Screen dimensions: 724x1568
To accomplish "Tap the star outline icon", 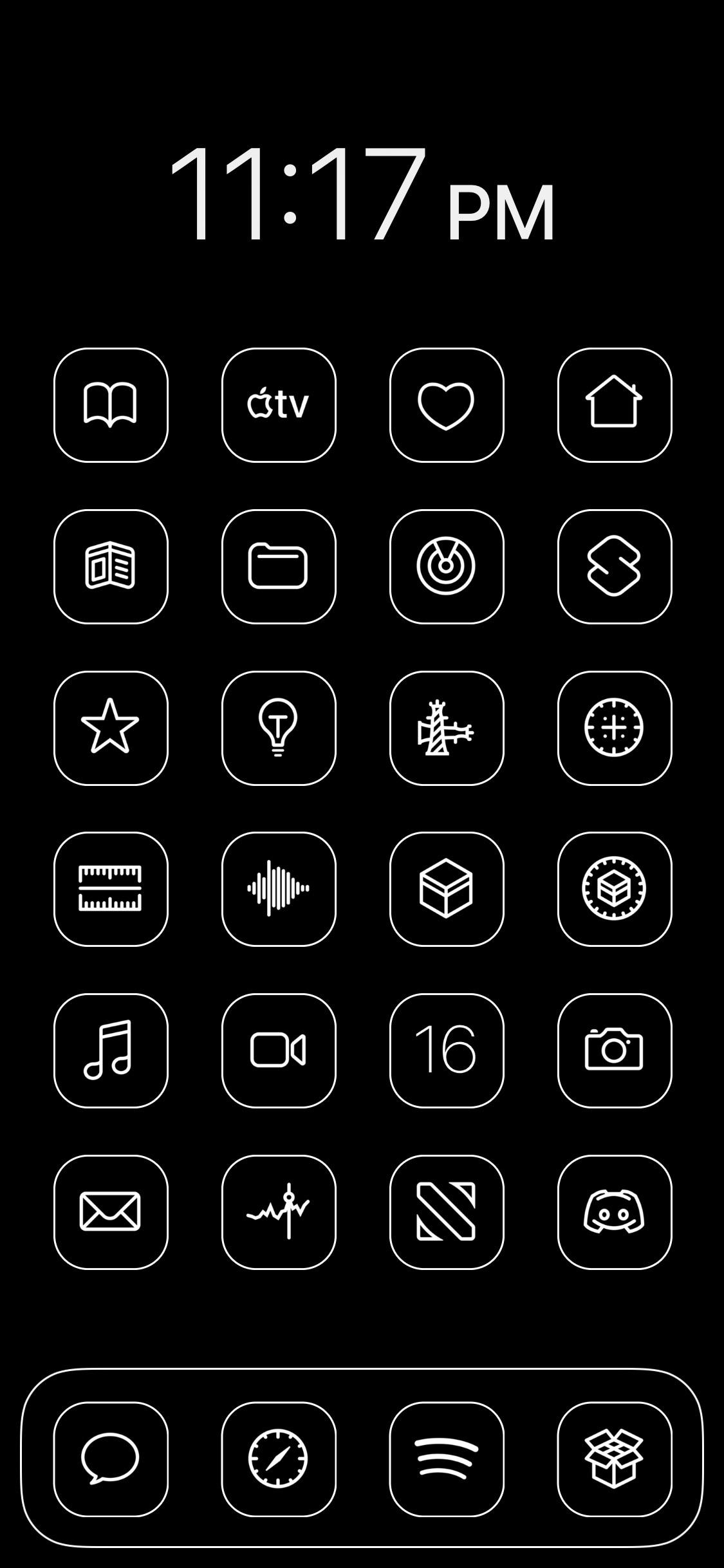I will 111,727.
